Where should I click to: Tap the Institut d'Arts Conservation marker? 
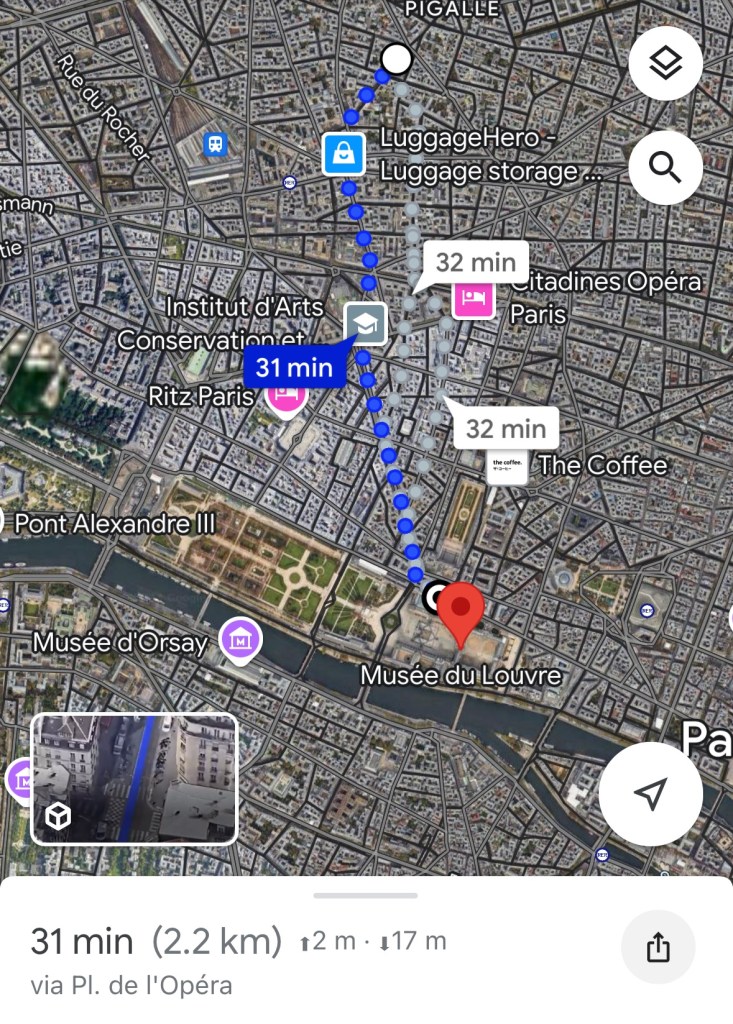[x=365, y=323]
